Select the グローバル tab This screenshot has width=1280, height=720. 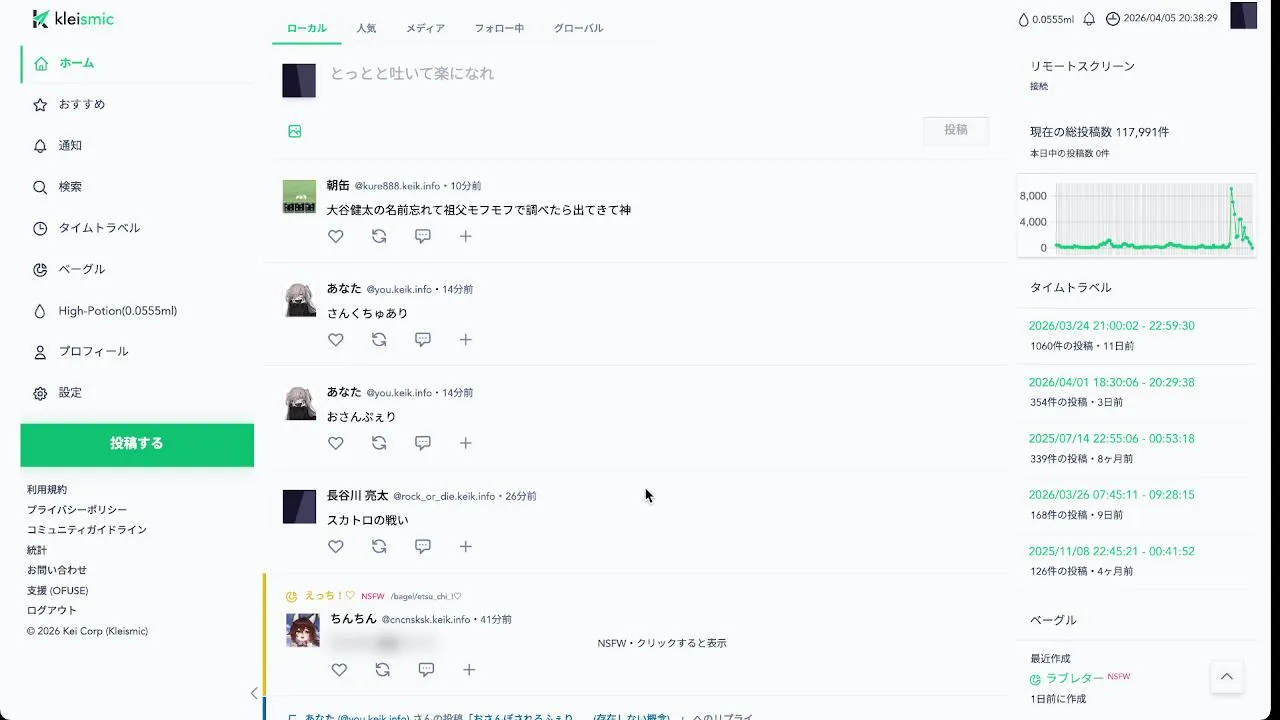[x=578, y=28]
